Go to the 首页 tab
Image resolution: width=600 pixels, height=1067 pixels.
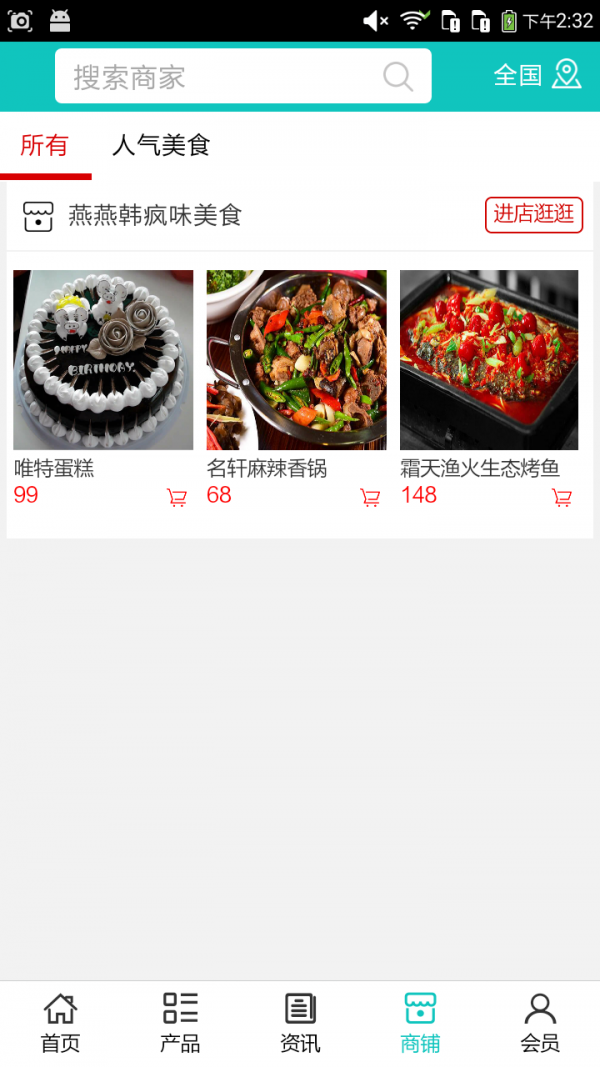[x=60, y=1023]
